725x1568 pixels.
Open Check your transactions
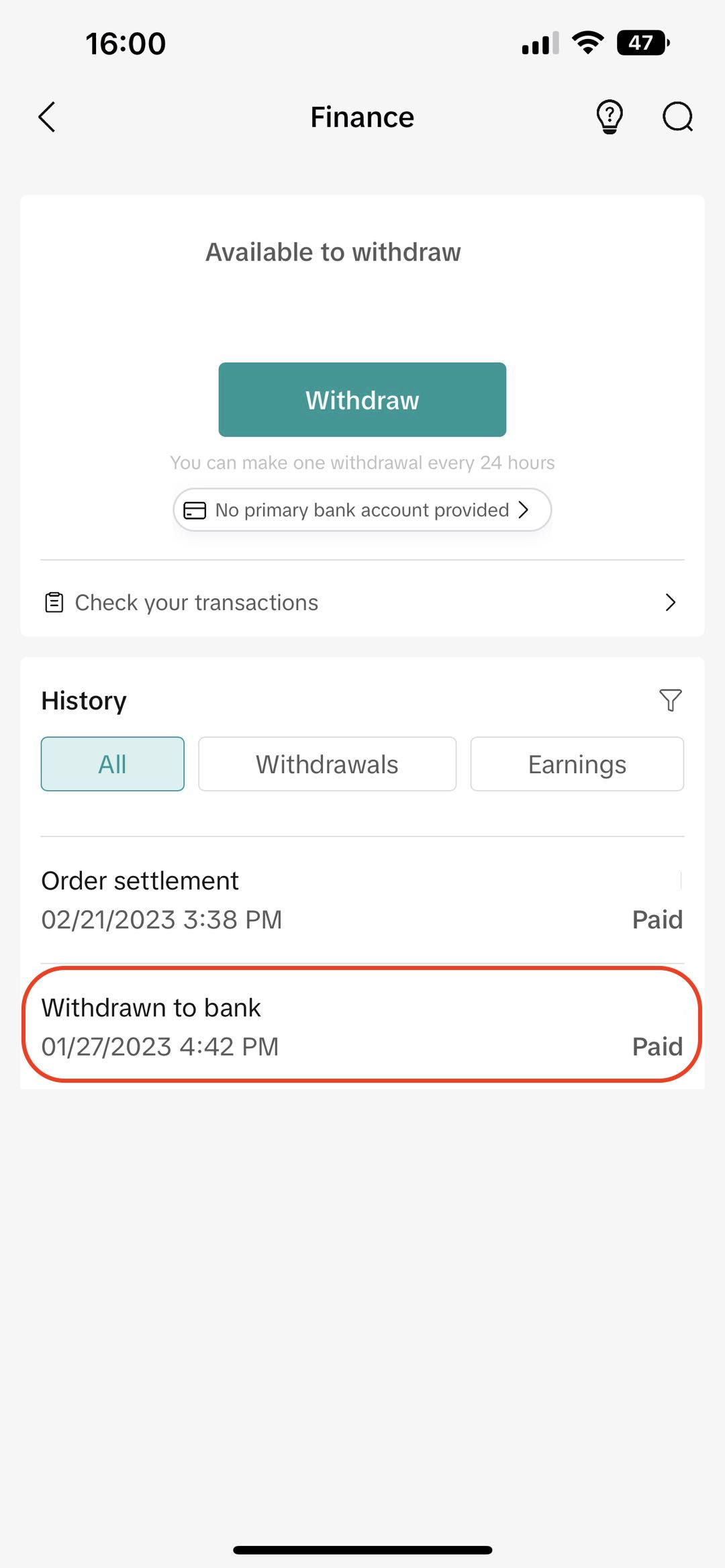click(362, 603)
